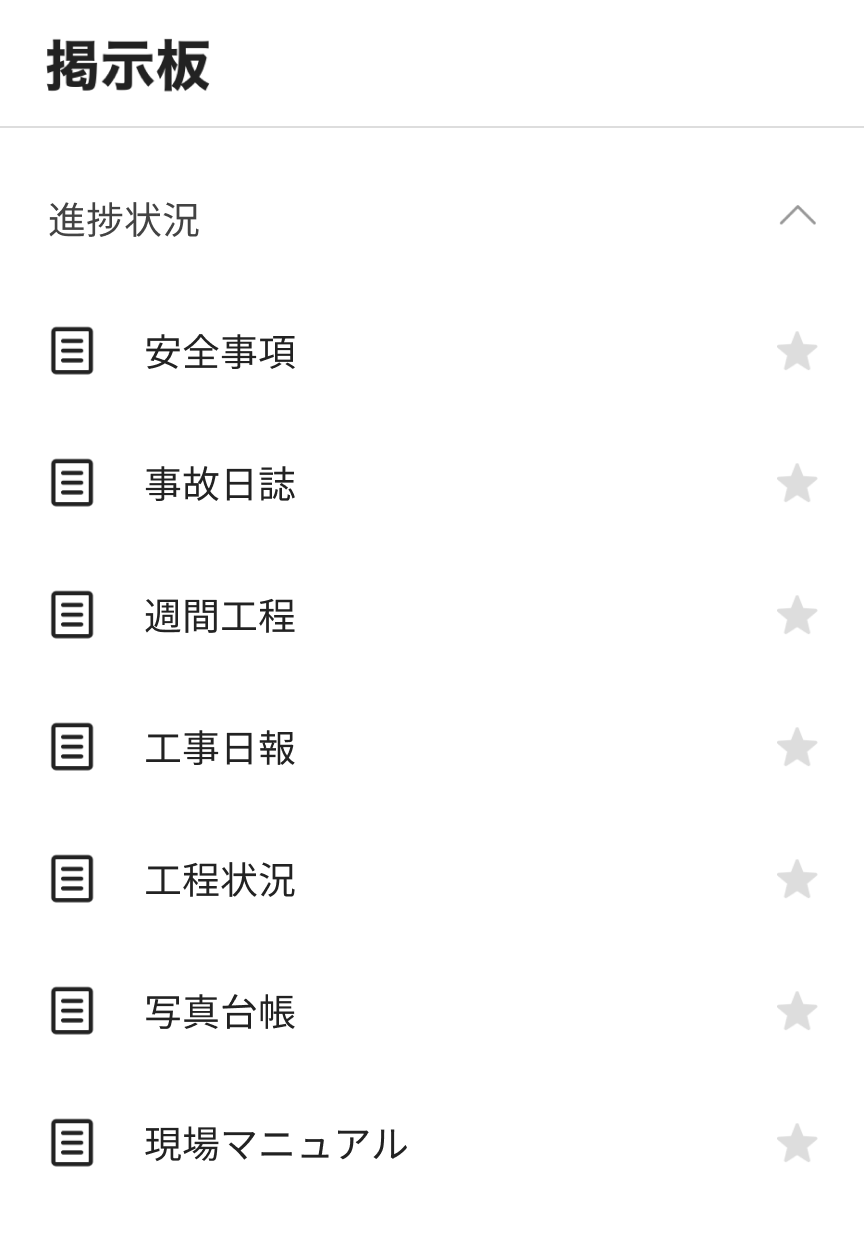The height and width of the screenshot is (1246, 864).
Task: Open the 現場マニュアル board
Action: click(275, 1144)
